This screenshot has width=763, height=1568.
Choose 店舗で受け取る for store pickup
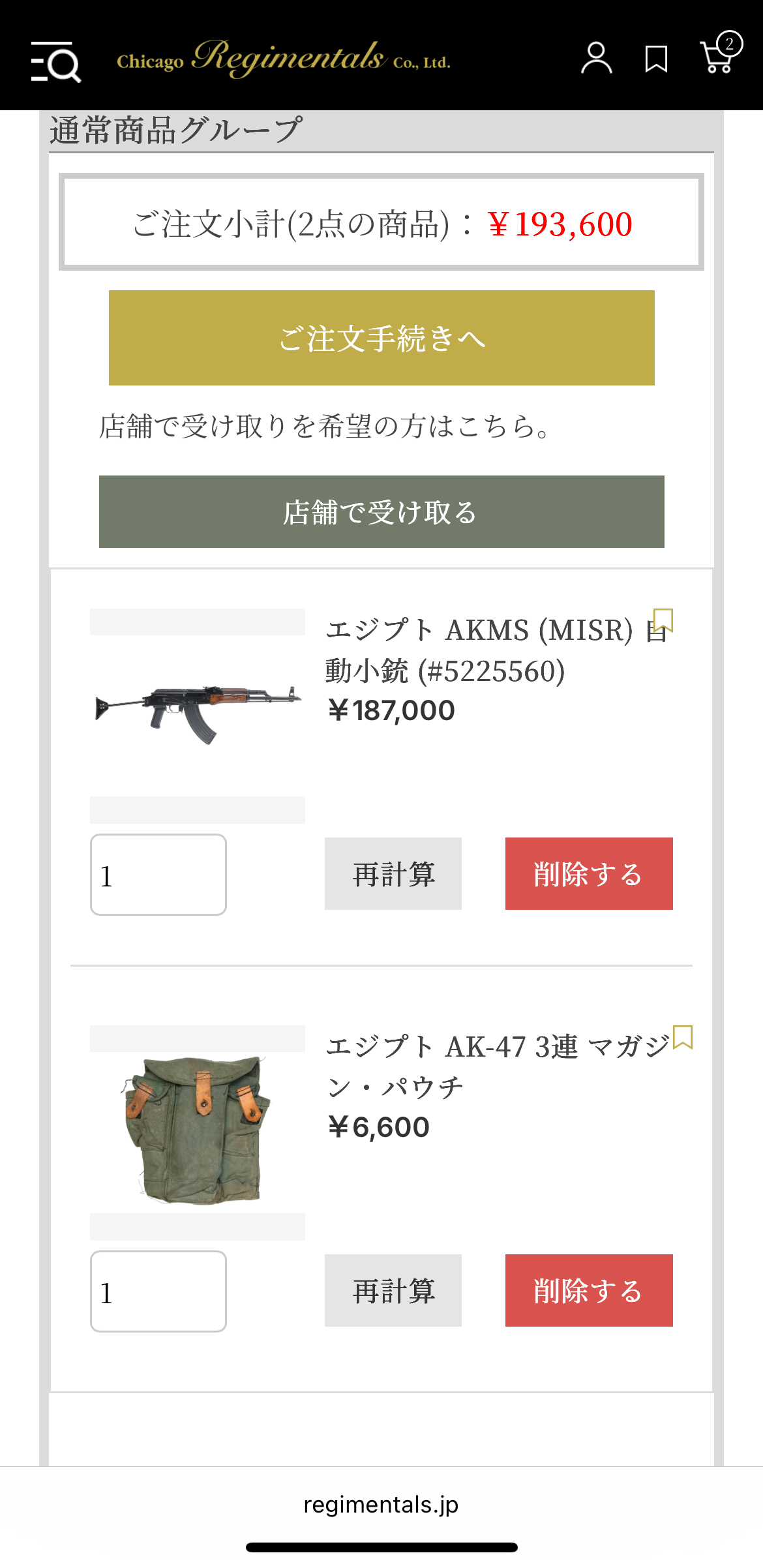tap(381, 512)
